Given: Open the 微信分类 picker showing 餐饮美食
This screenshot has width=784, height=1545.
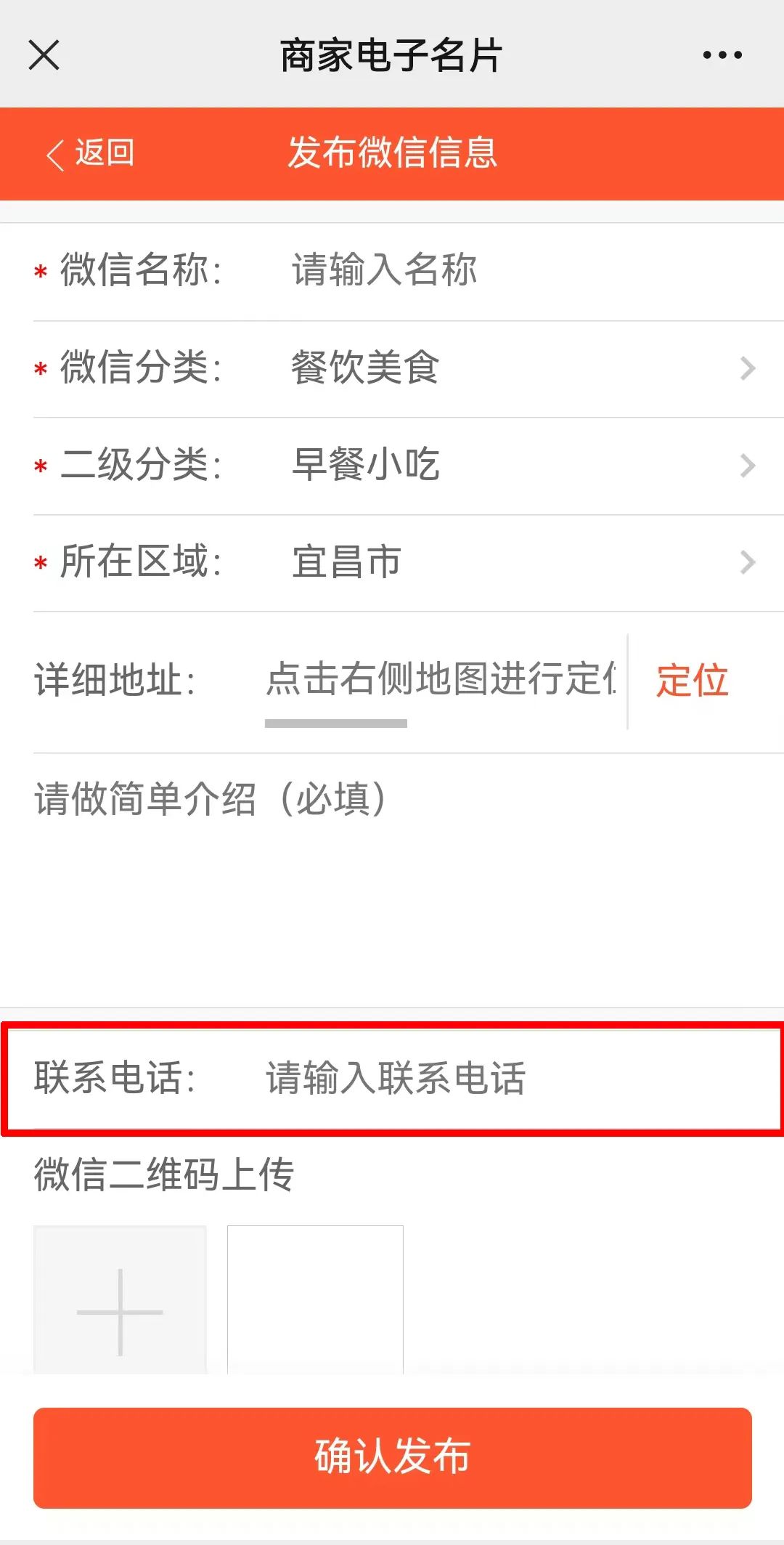Looking at the screenshot, I should (x=408, y=368).
